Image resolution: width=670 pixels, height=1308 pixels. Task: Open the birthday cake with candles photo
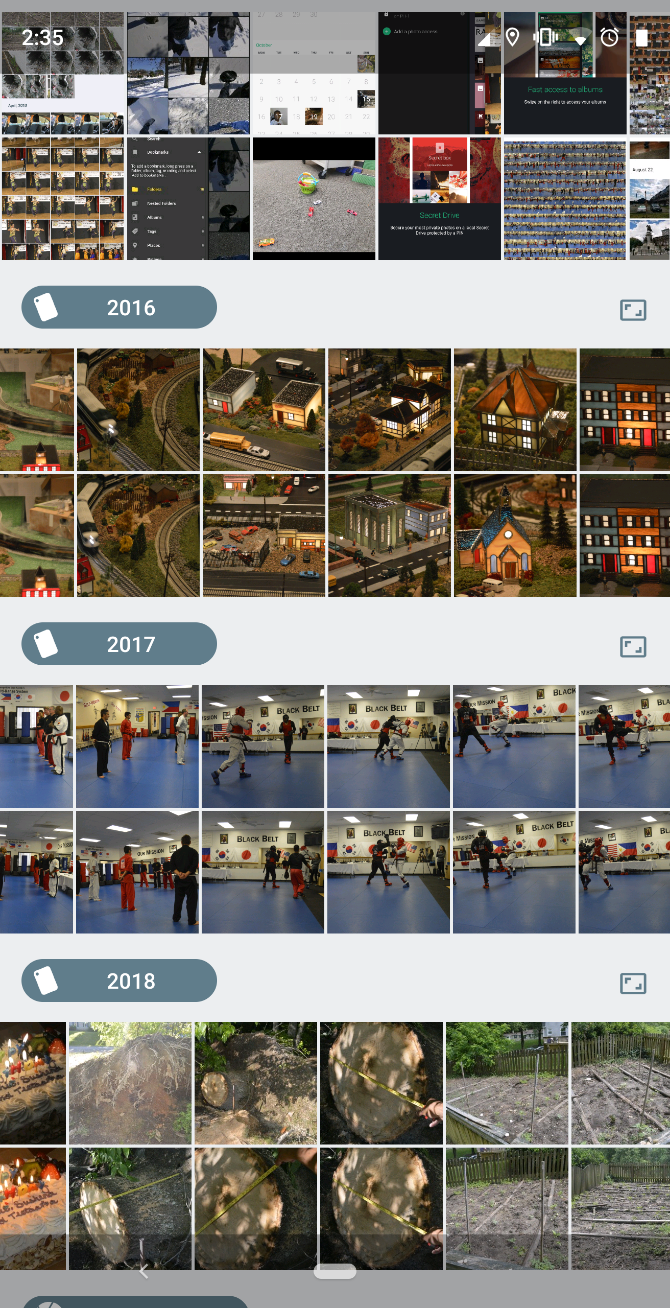click(x=32, y=1082)
